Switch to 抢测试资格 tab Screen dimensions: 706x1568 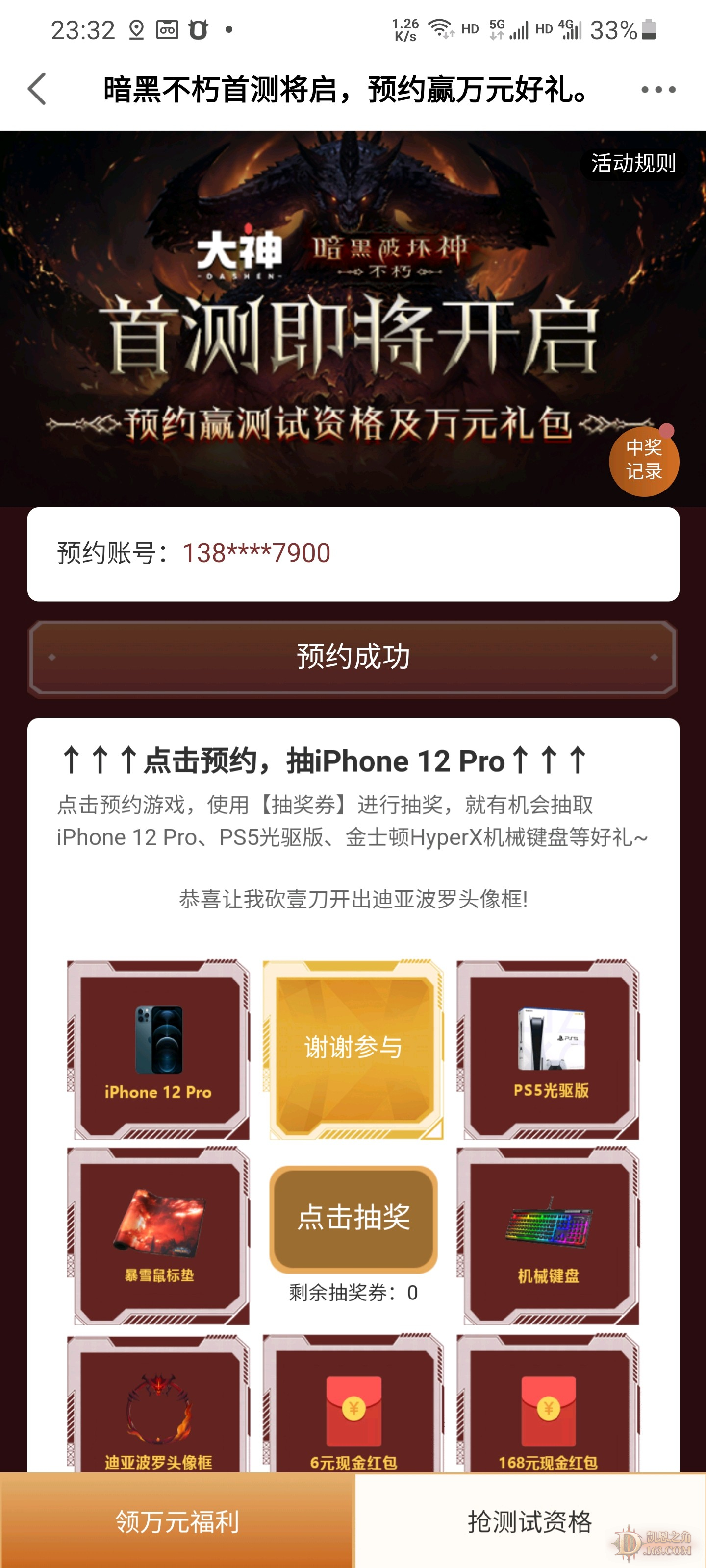(x=529, y=1522)
